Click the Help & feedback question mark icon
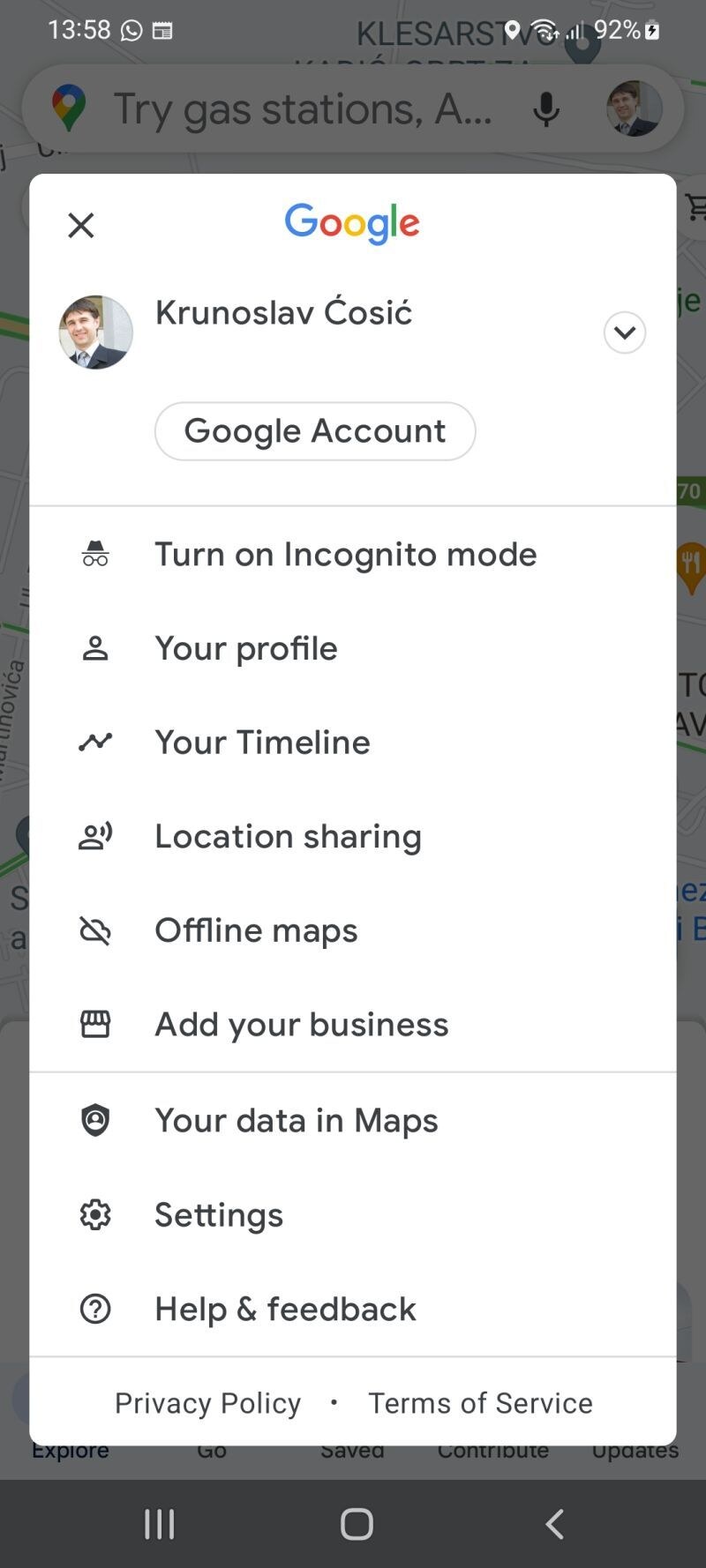706x1568 pixels. pos(94,1309)
